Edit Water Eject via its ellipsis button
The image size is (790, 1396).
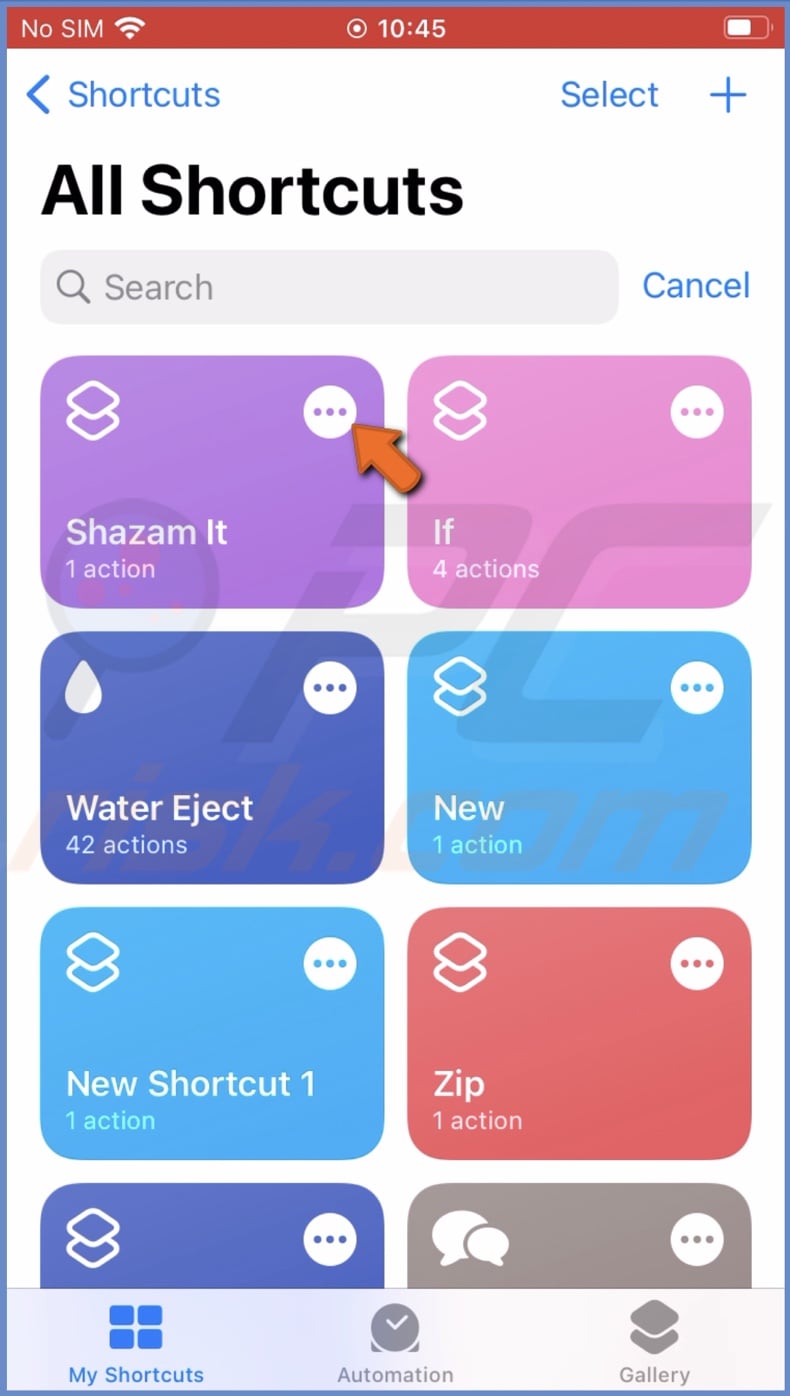click(x=330, y=688)
